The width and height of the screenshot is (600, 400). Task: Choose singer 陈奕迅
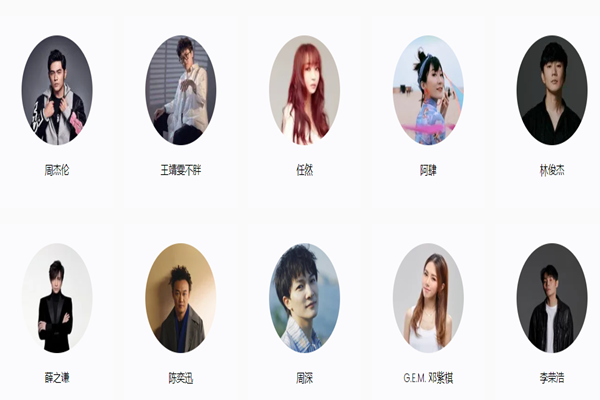pyautogui.click(x=180, y=298)
